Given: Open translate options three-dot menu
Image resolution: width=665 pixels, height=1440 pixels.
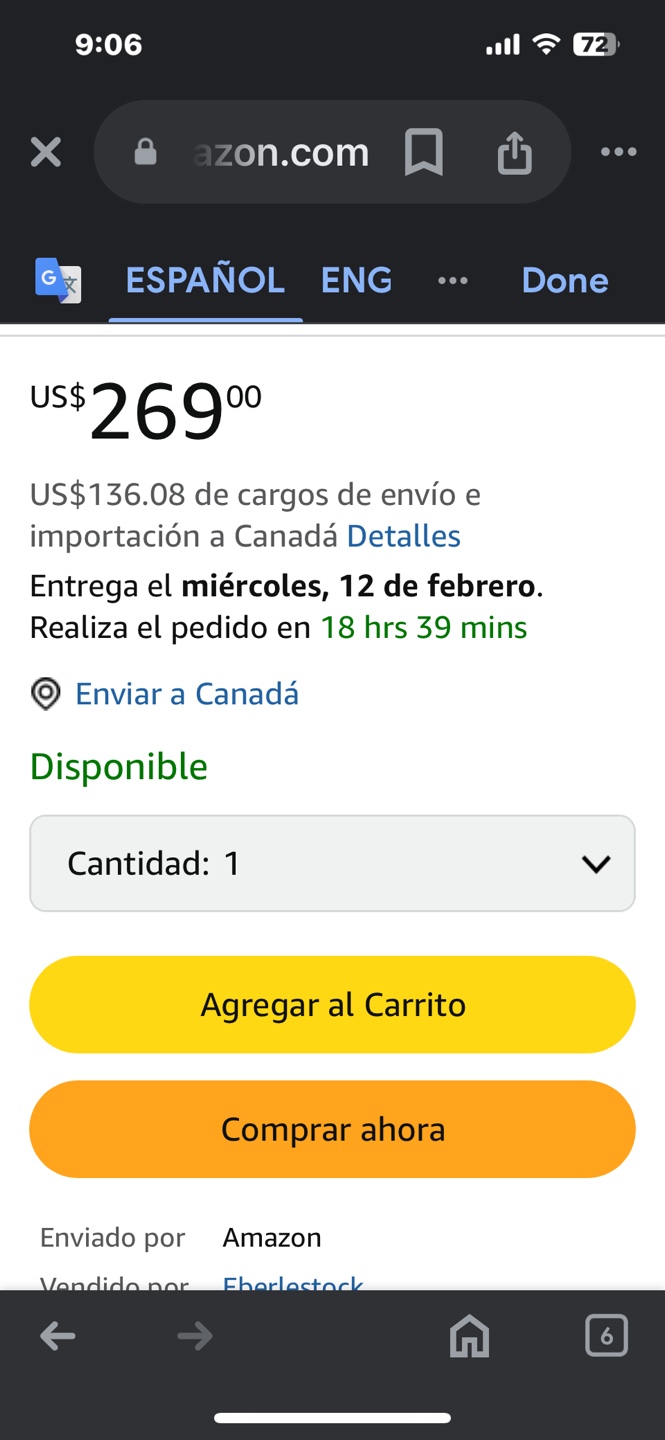Looking at the screenshot, I should pos(453,281).
